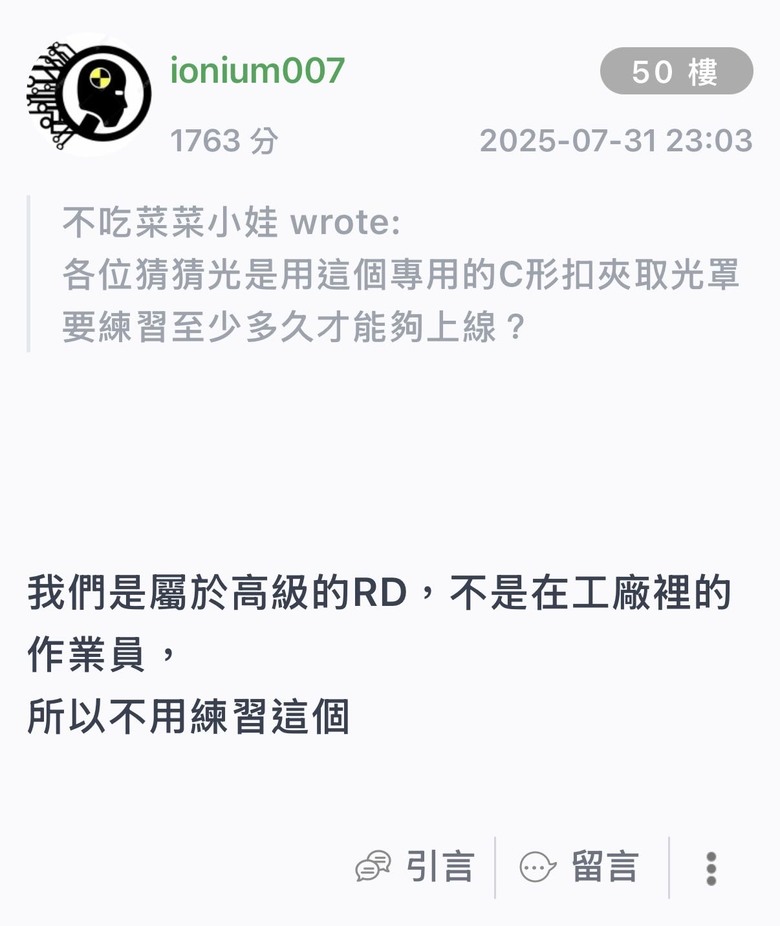View the ionium007 username profile
This screenshot has width=780, height=926.
(258, 71)
